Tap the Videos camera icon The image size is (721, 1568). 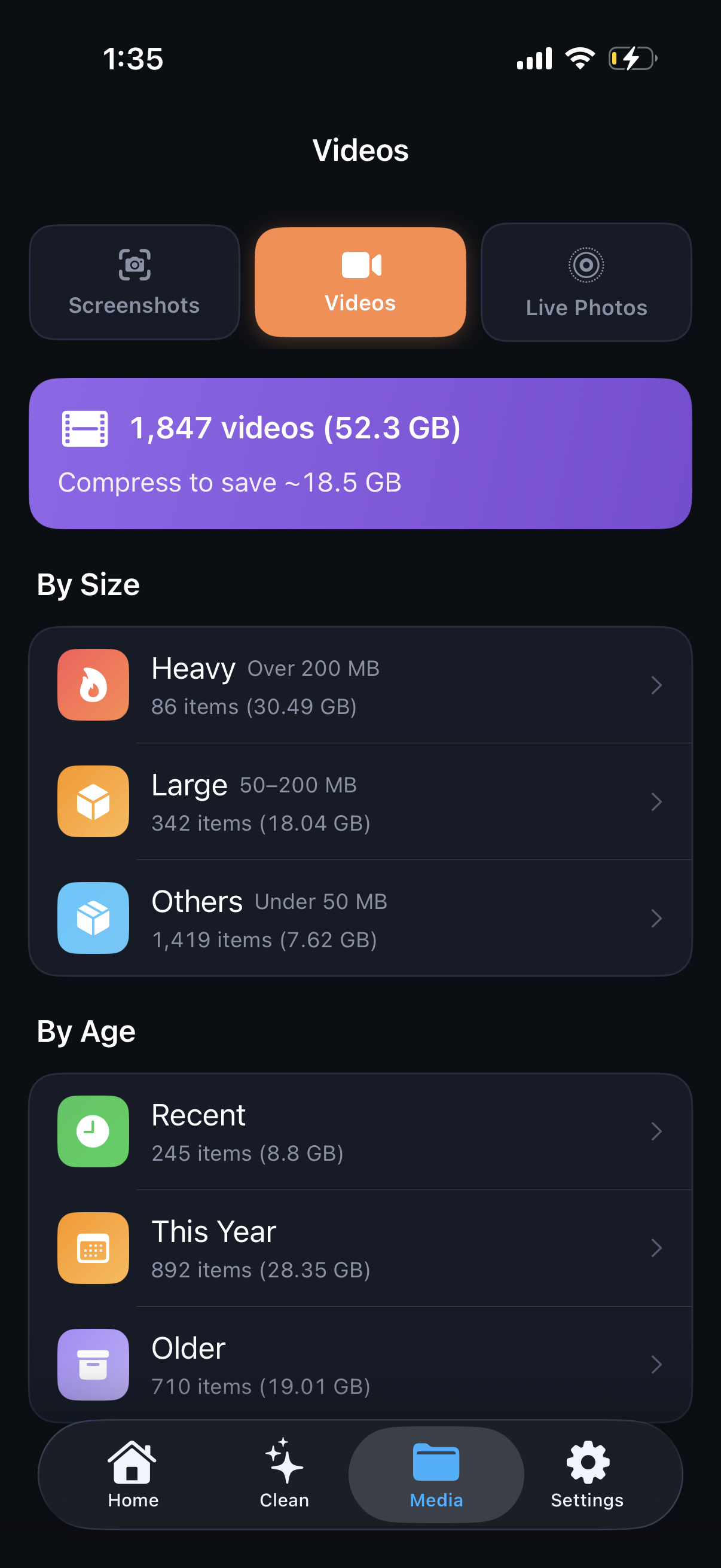click(360, 265)
